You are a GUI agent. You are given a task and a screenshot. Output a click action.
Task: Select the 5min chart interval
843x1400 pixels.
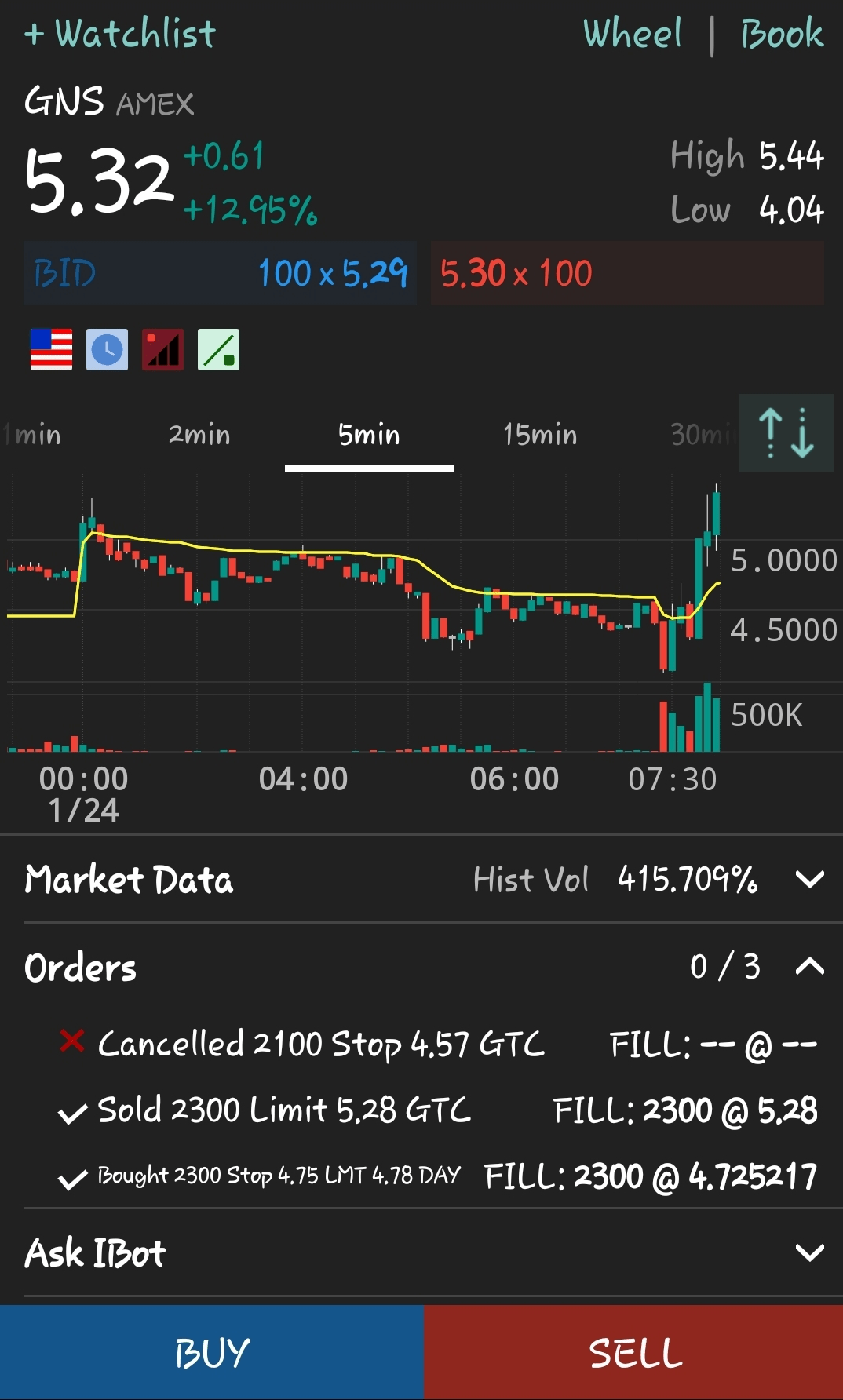[369, 434]
